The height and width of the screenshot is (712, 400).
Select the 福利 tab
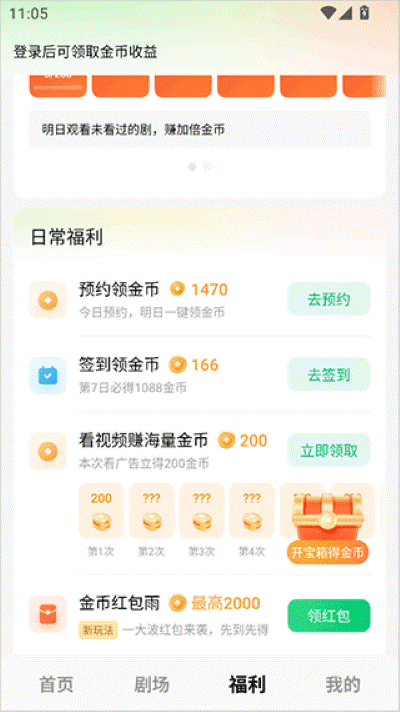[x=247, y=684]
